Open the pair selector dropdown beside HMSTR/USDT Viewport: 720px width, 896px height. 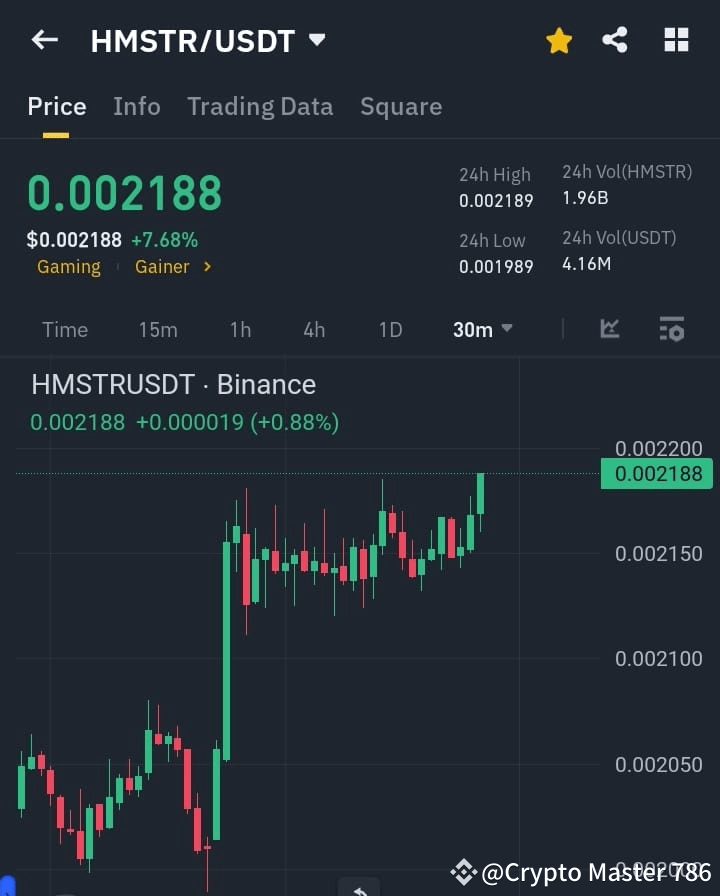tap(317, 40)
